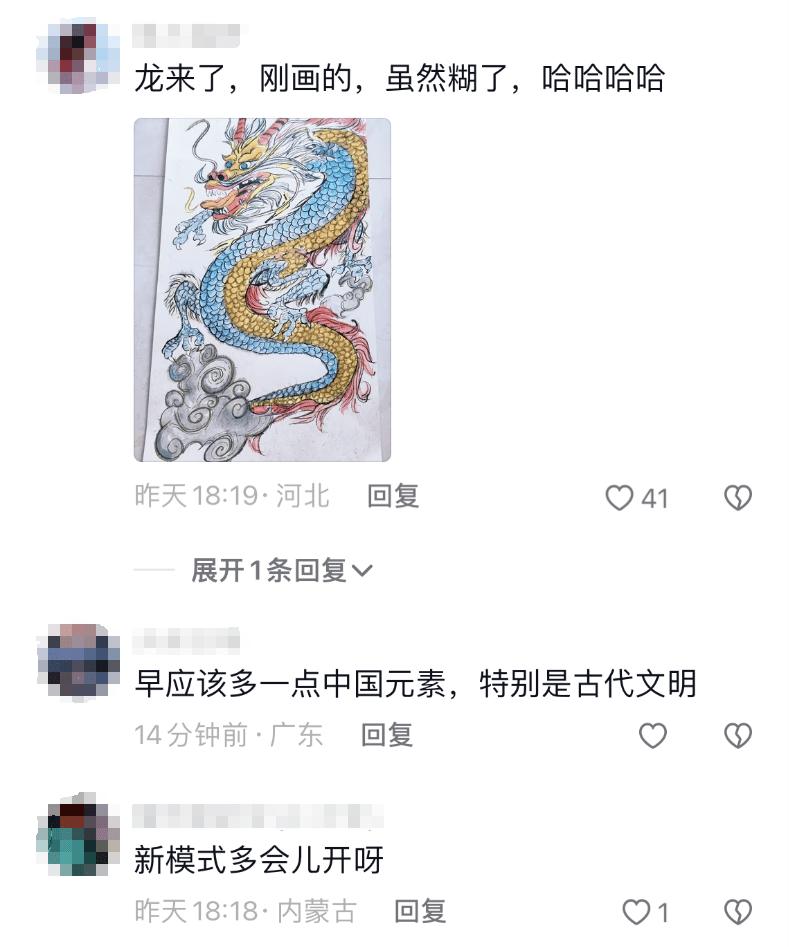Image resolution: width=807 pixels, height=947 pixels.
Task: Reply to the 内蒙古 comment about 新模式
Action: click(420, 911)
